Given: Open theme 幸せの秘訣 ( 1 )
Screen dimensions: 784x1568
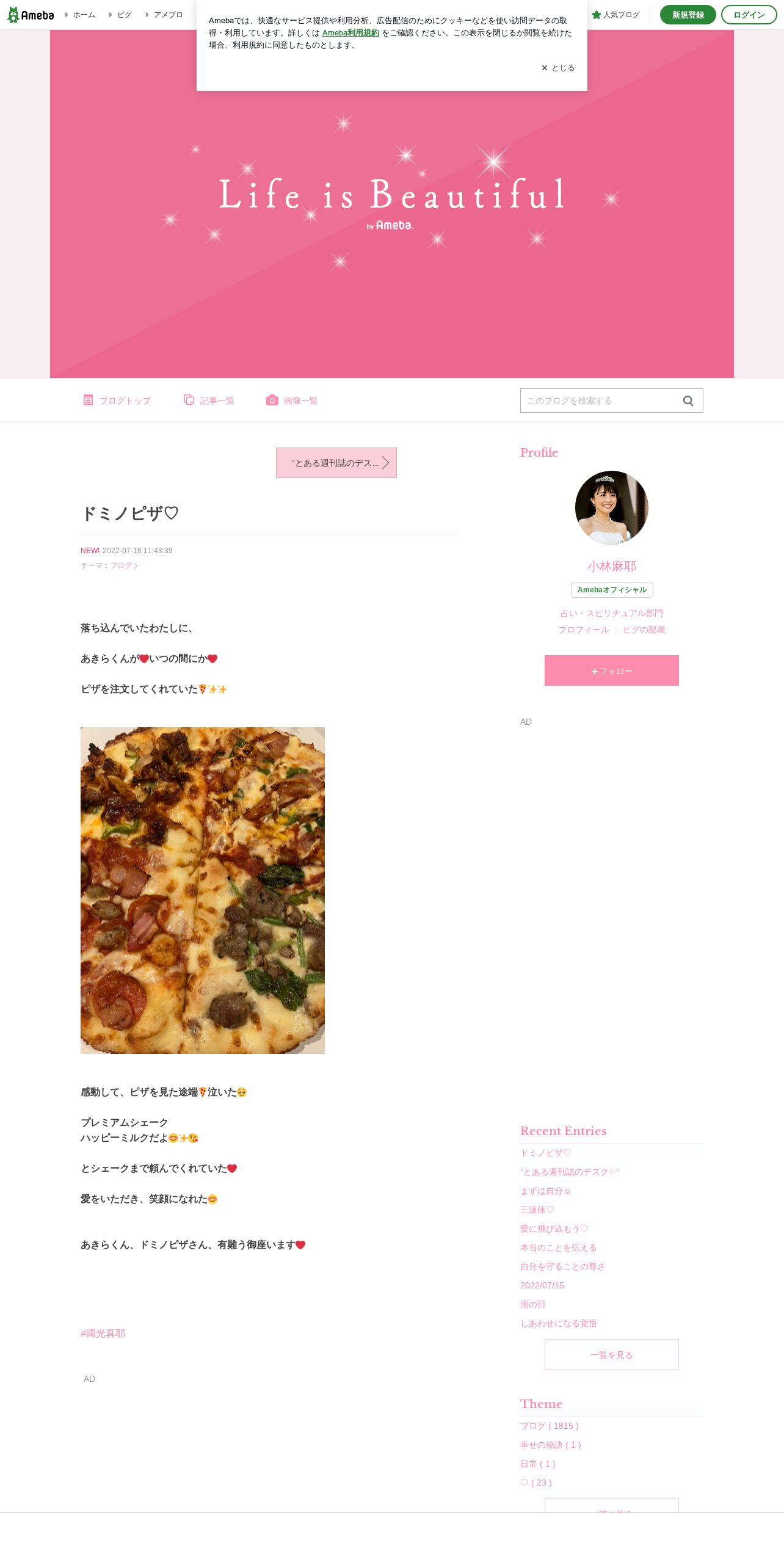Looking at the screenshot, I should pyautogui.click(x=551, y=1445).
